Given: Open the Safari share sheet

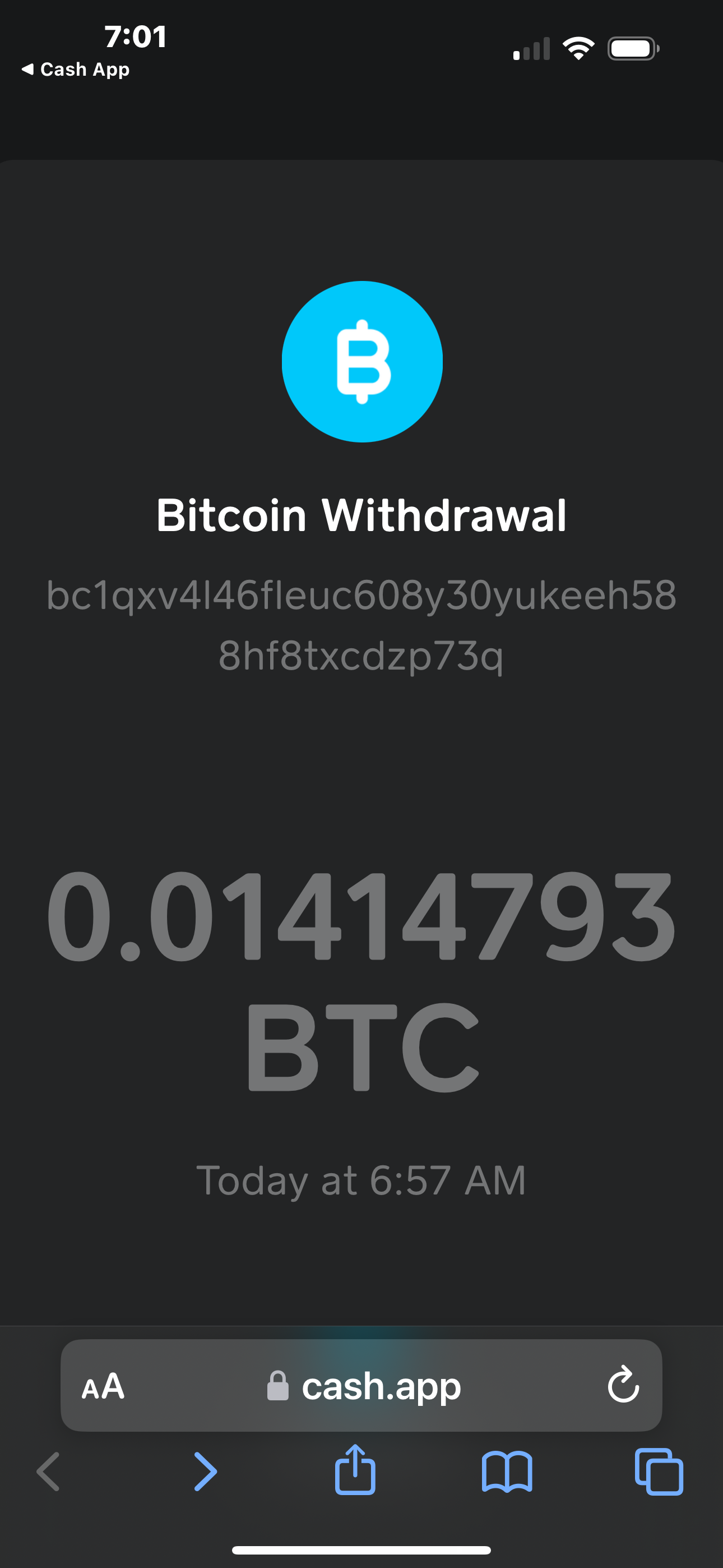Looking at the screenshot, I should coord(355,1470).
